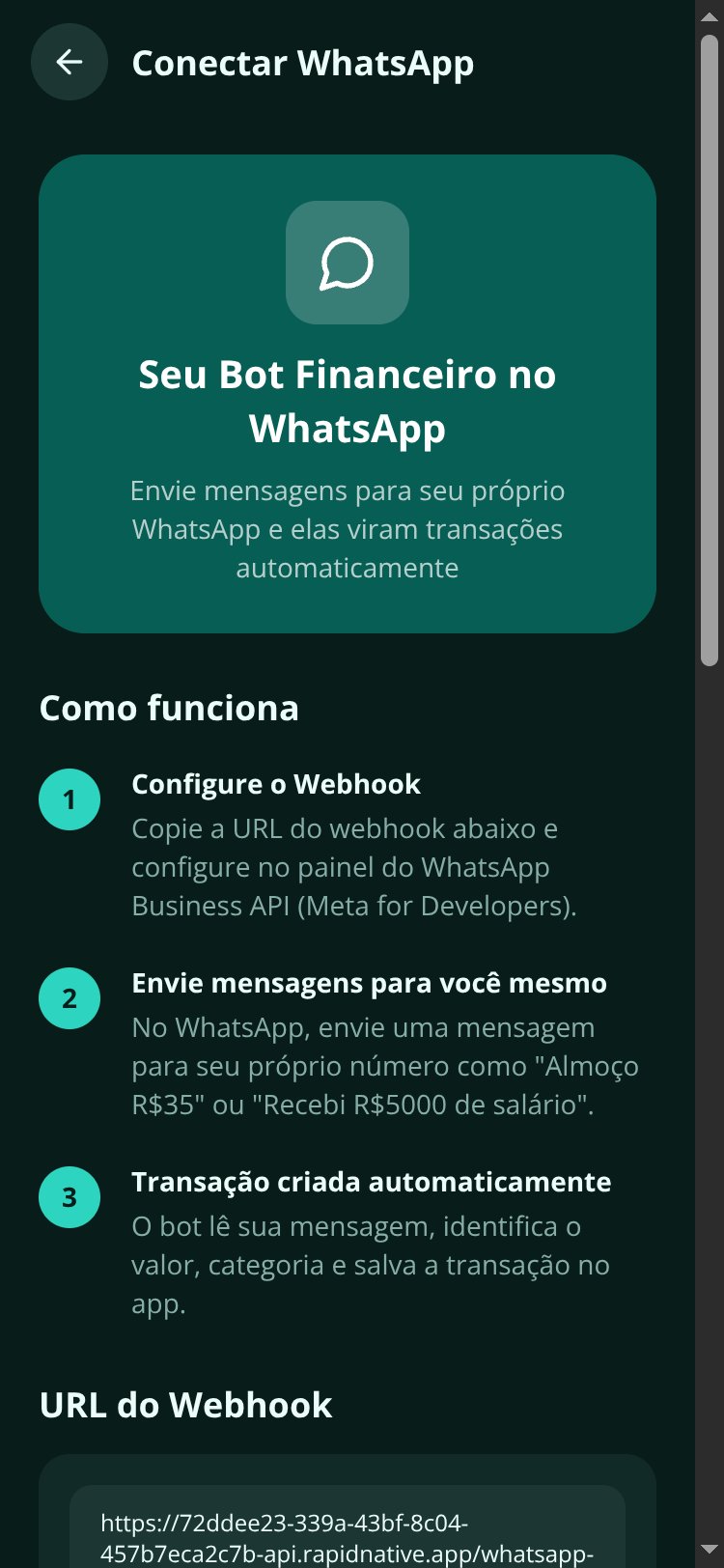Tap the webhook URL text box
Screen dimensions: 724x1568
pyautogui.click(x=348, y=1527)
